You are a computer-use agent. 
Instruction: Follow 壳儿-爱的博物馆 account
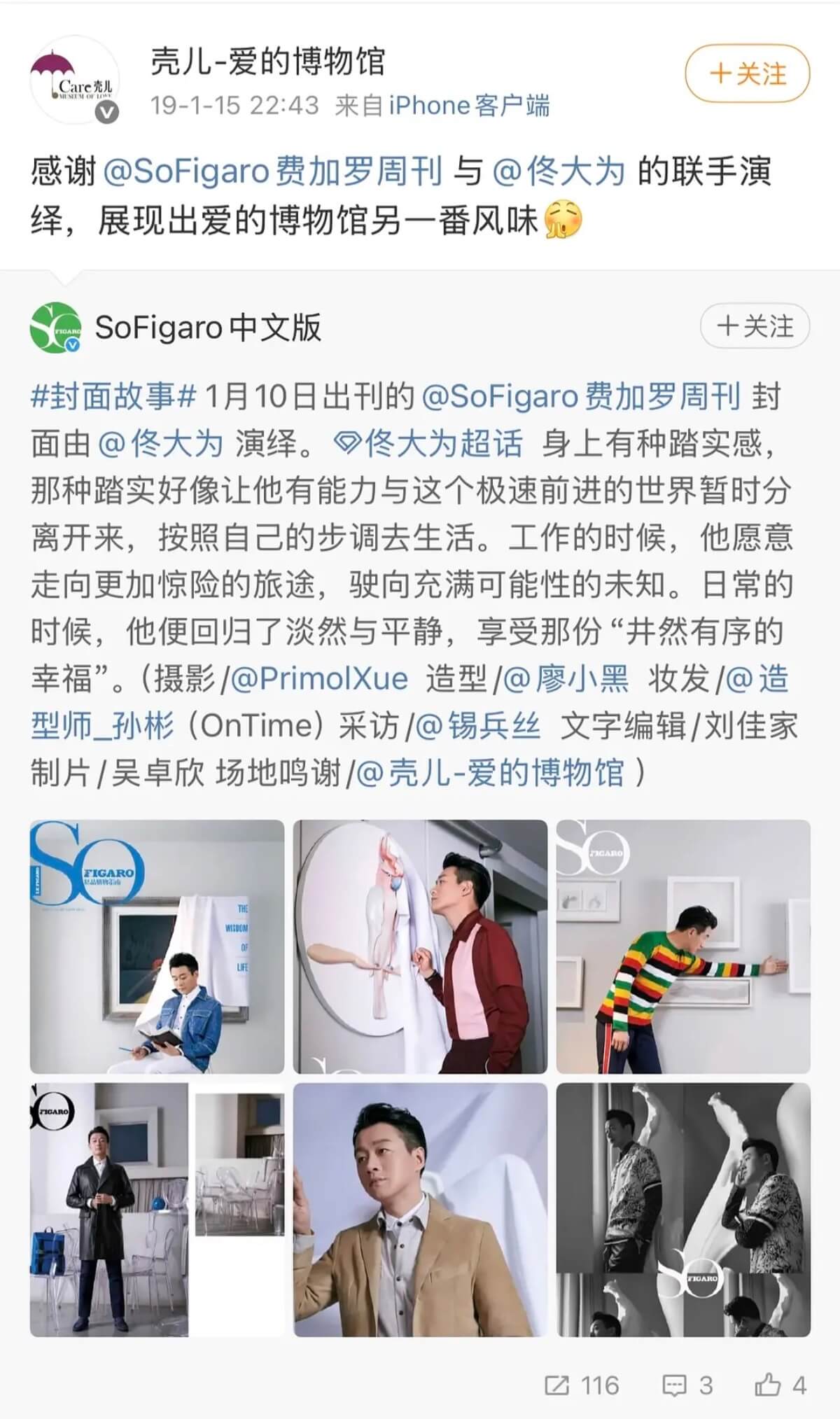747,74
